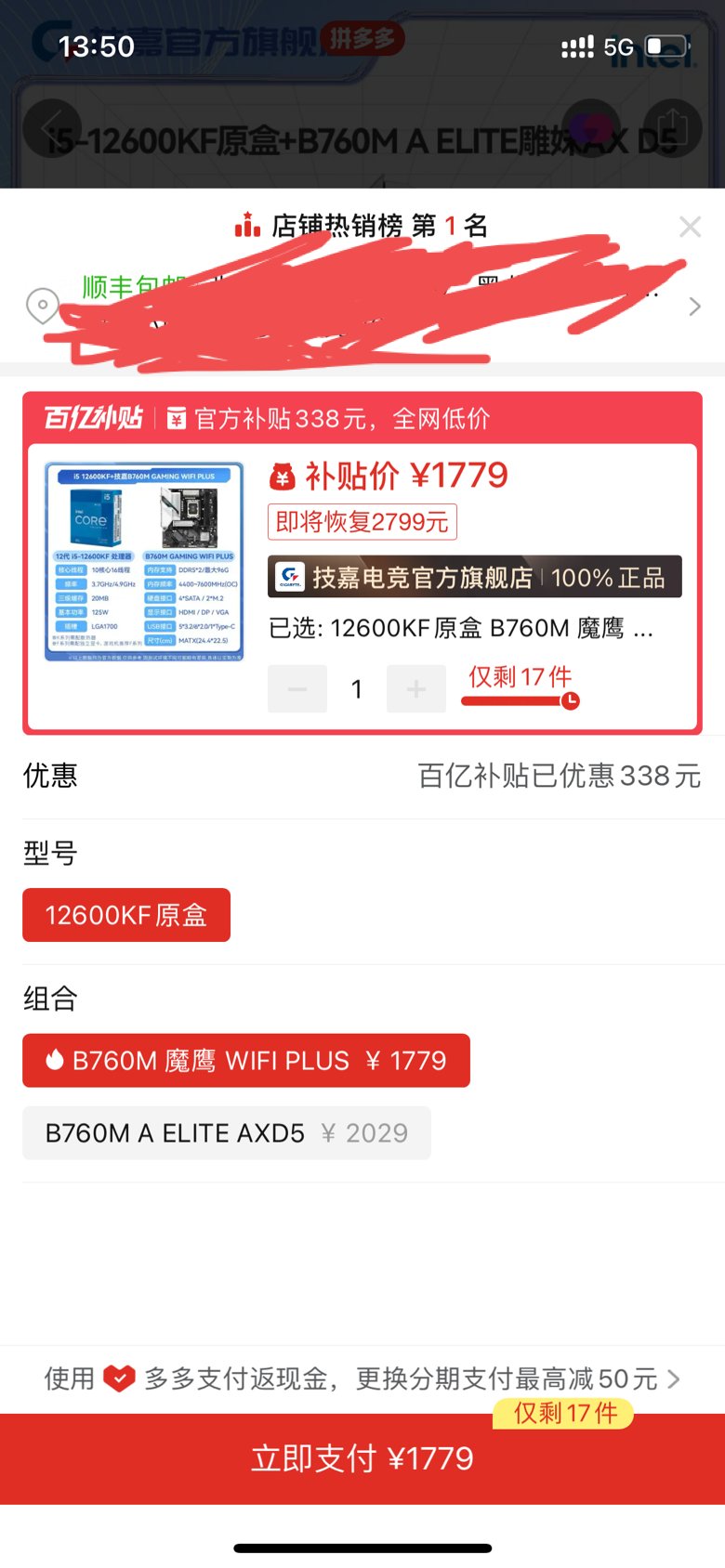Go back using the dimmed back arrow
Screen dimensions: 725x1568
click(x=52, y=127)
